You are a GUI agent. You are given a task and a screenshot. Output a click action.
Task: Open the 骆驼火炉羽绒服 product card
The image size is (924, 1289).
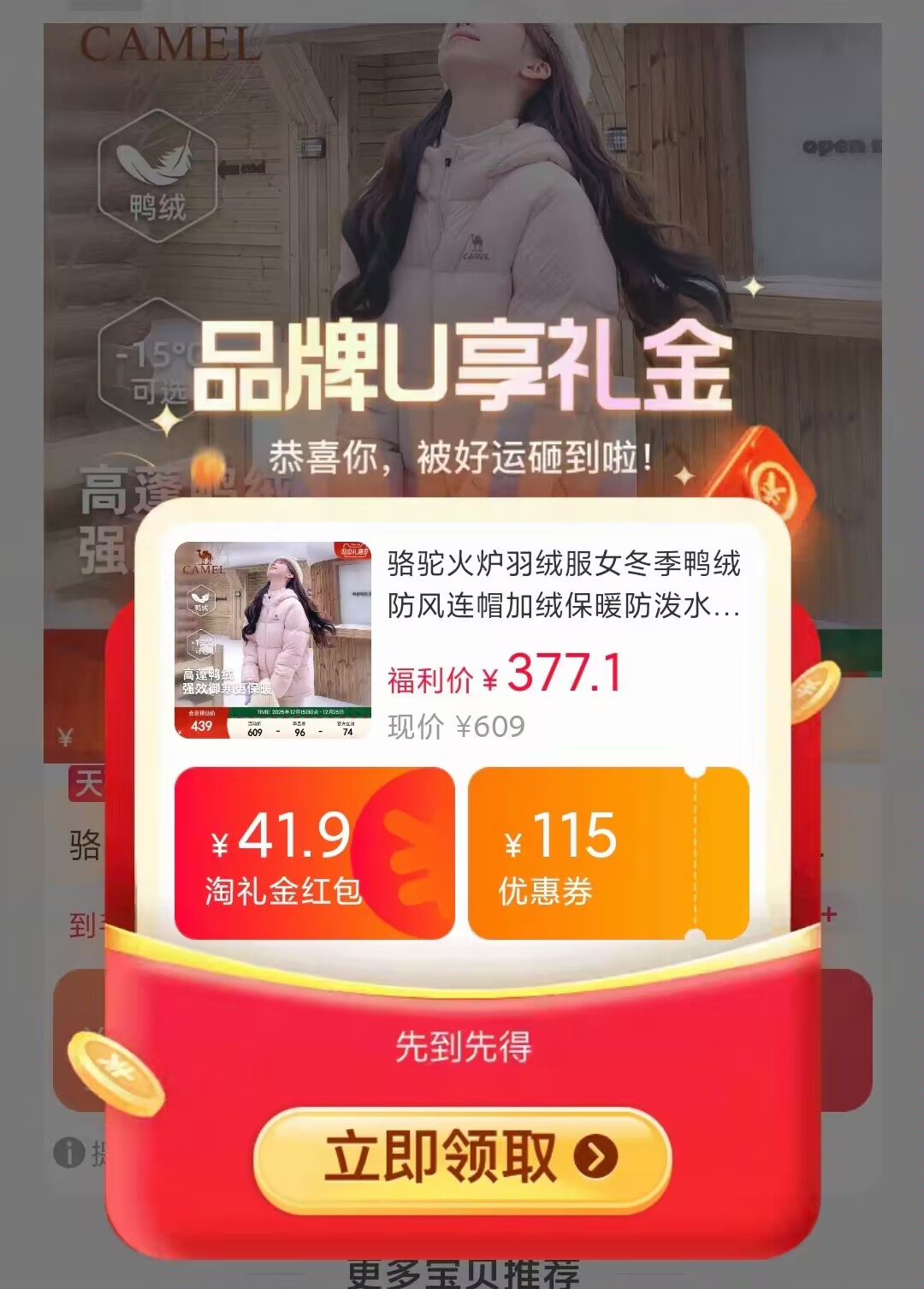[x=461, y=641]
